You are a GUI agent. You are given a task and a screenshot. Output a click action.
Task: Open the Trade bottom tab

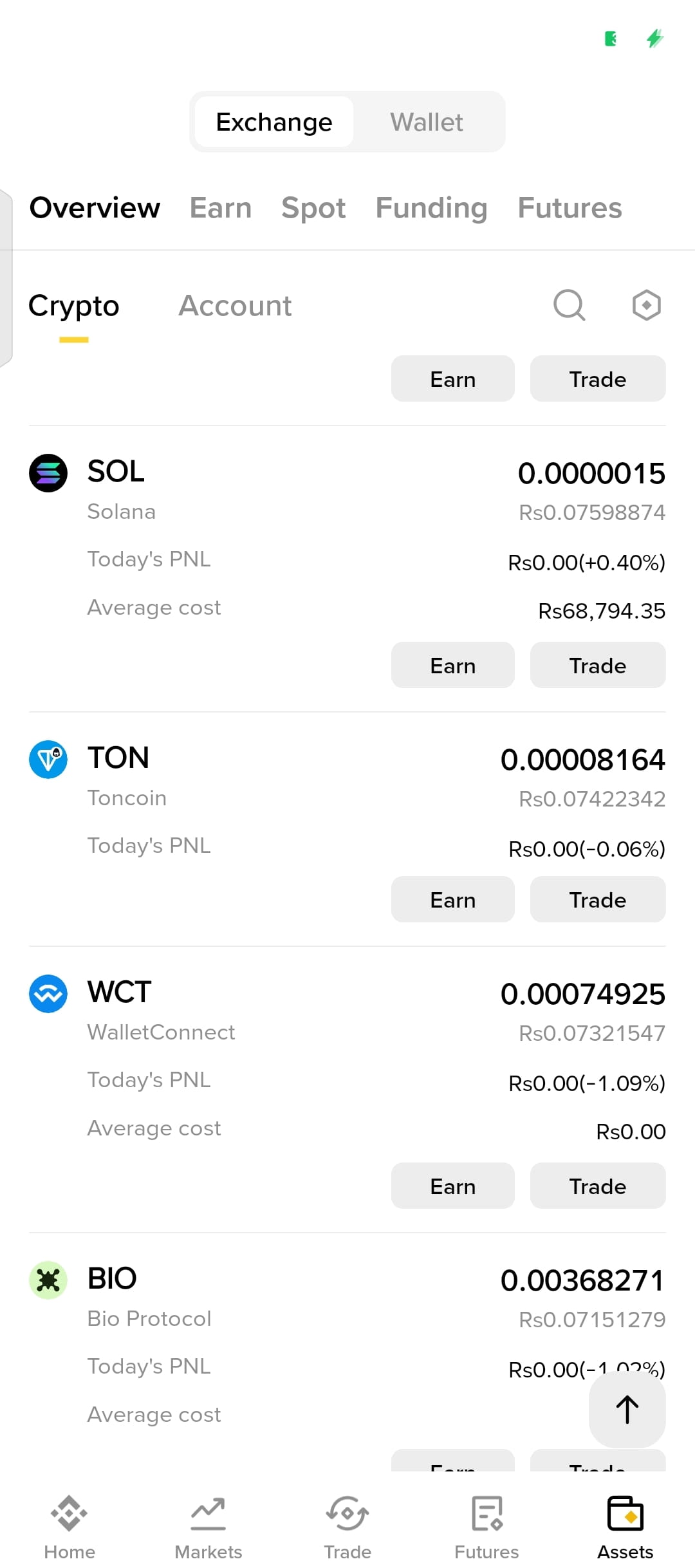pyautogui.click(x=347, y=1527)
